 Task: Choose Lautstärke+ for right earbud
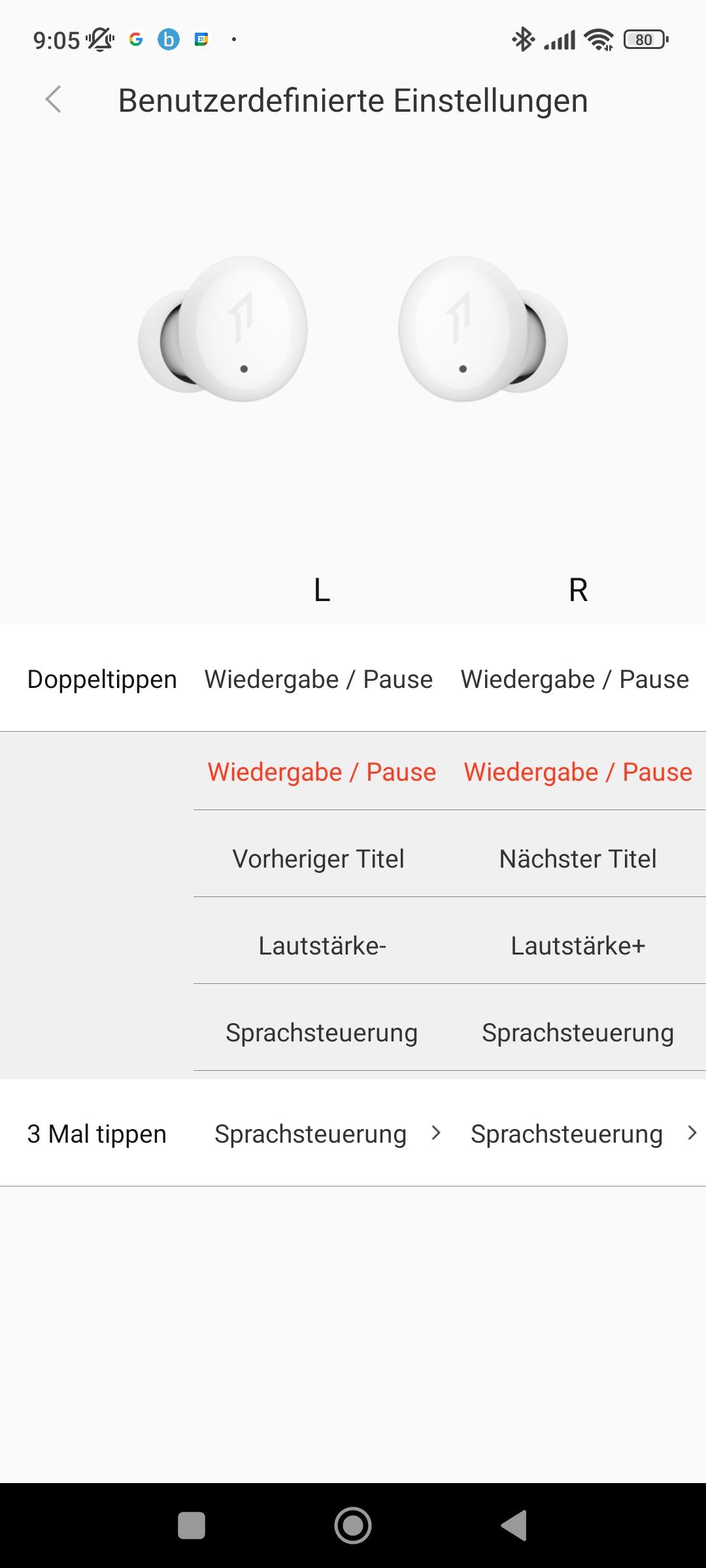pos(578,945)
